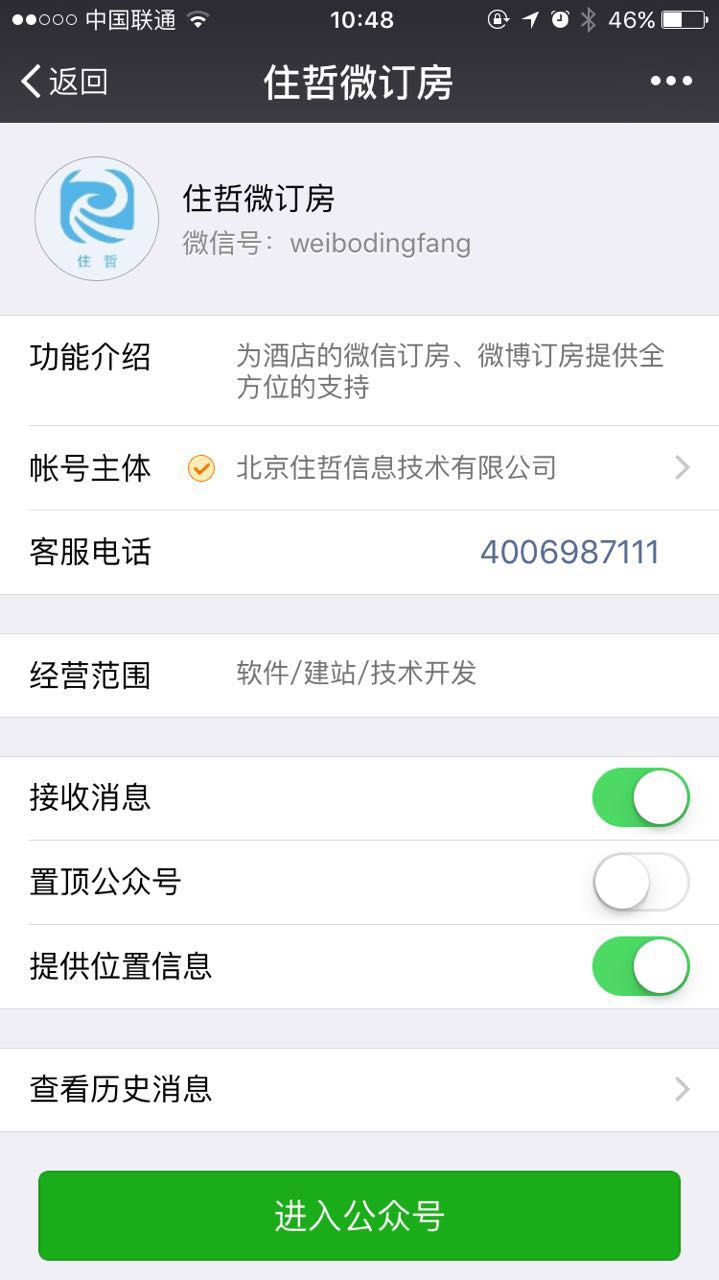Disable the 接收消息 switch
Screen dimensions: 719x1280
point(640,798)
